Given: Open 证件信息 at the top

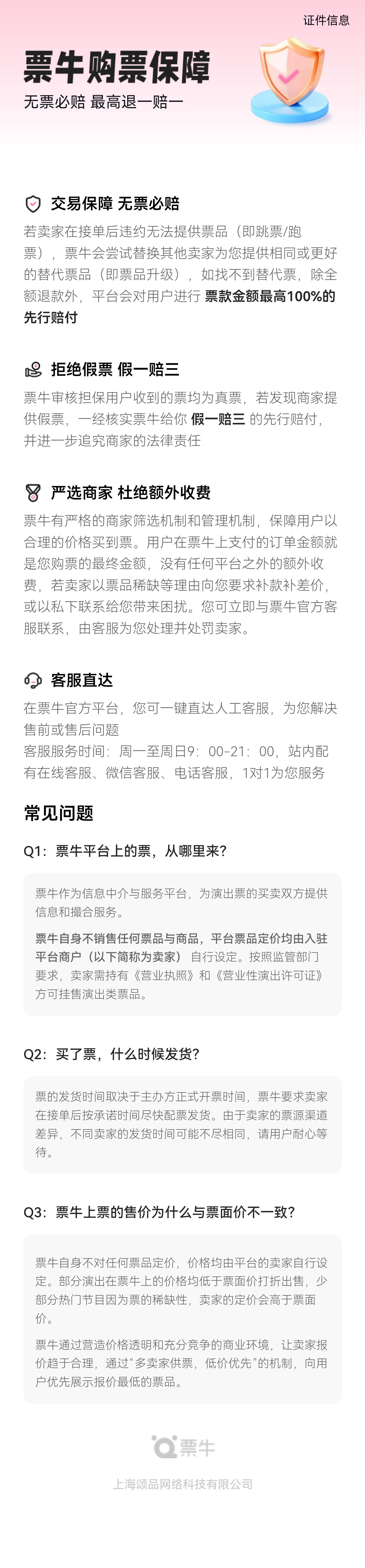Looking at the screenshot, I should 326,20.
